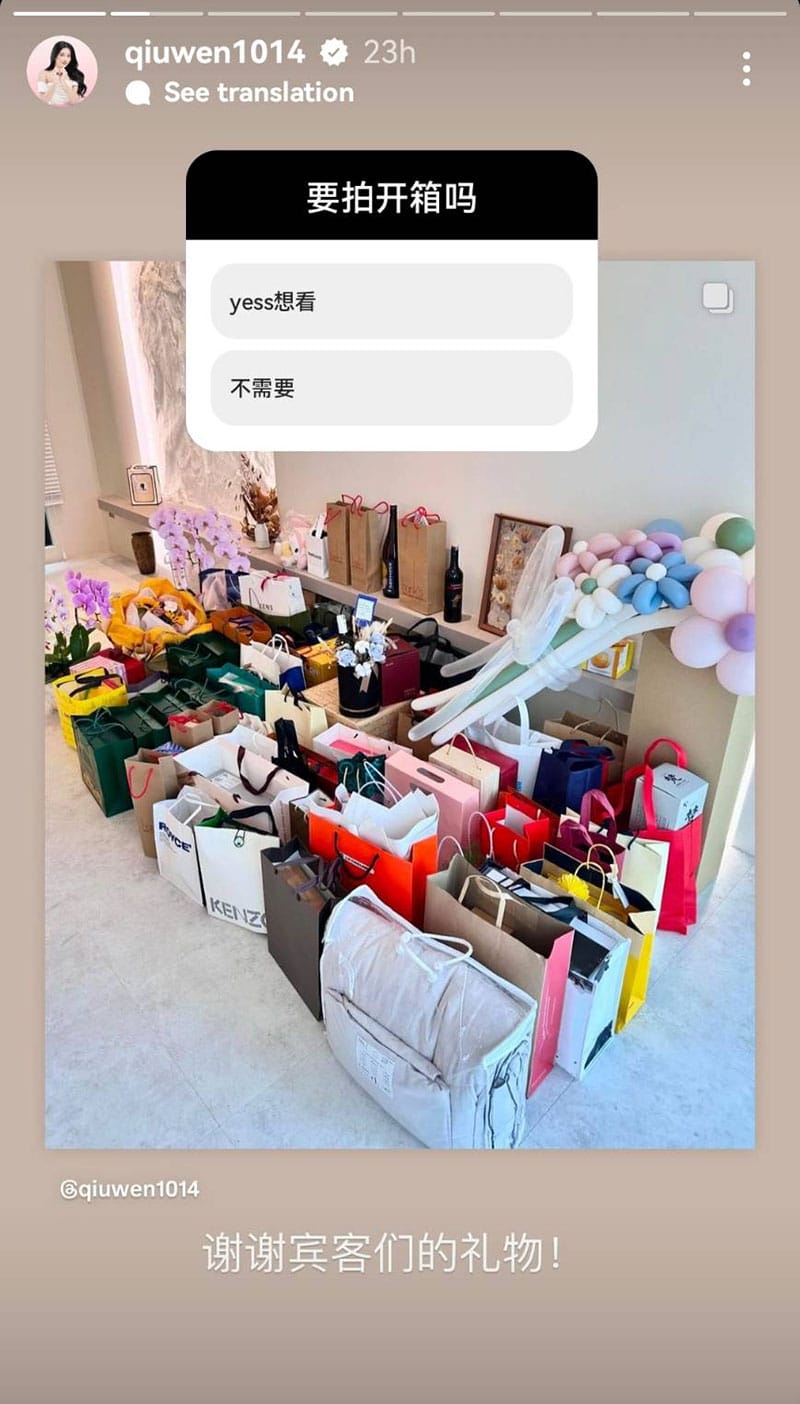Viewport: 800px width, 1404px height.
Task: Open the shared gift bags post
Action: [400, 800]
